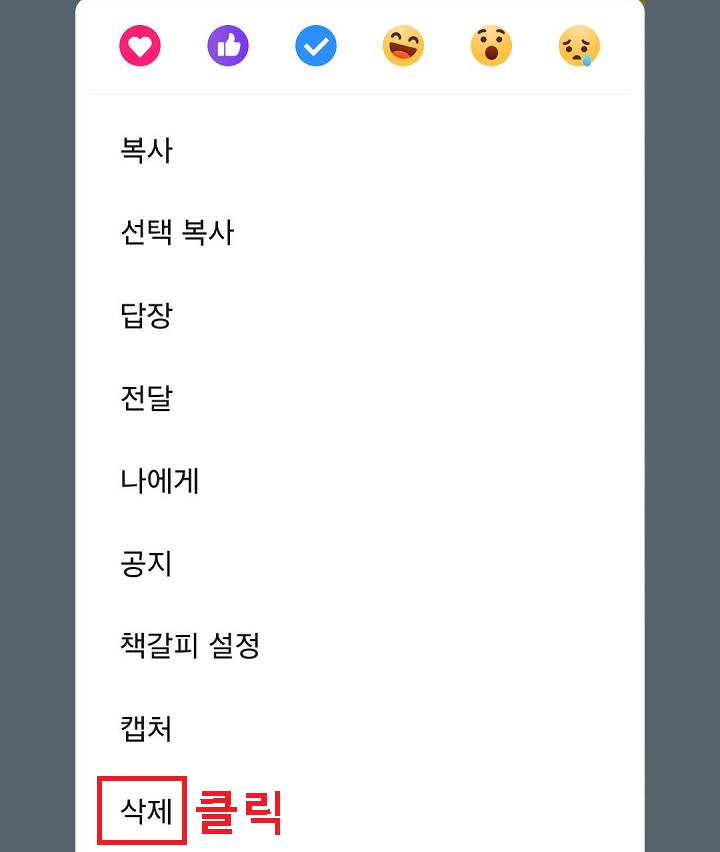Screen dimensions: 720x852
Task: Tap the purple thumbs up reaction
Action: [x=228, y=46]
